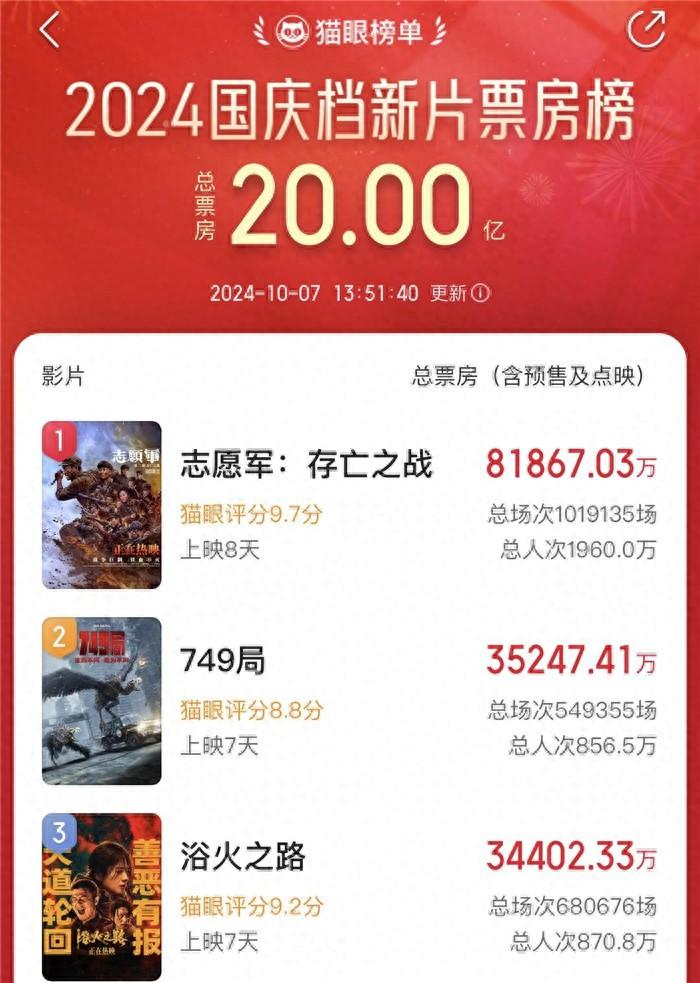The width and height of the screenshot is (700, 983).
Task: Tap the info icon beside 更新
Action: [x=481, y=294]
